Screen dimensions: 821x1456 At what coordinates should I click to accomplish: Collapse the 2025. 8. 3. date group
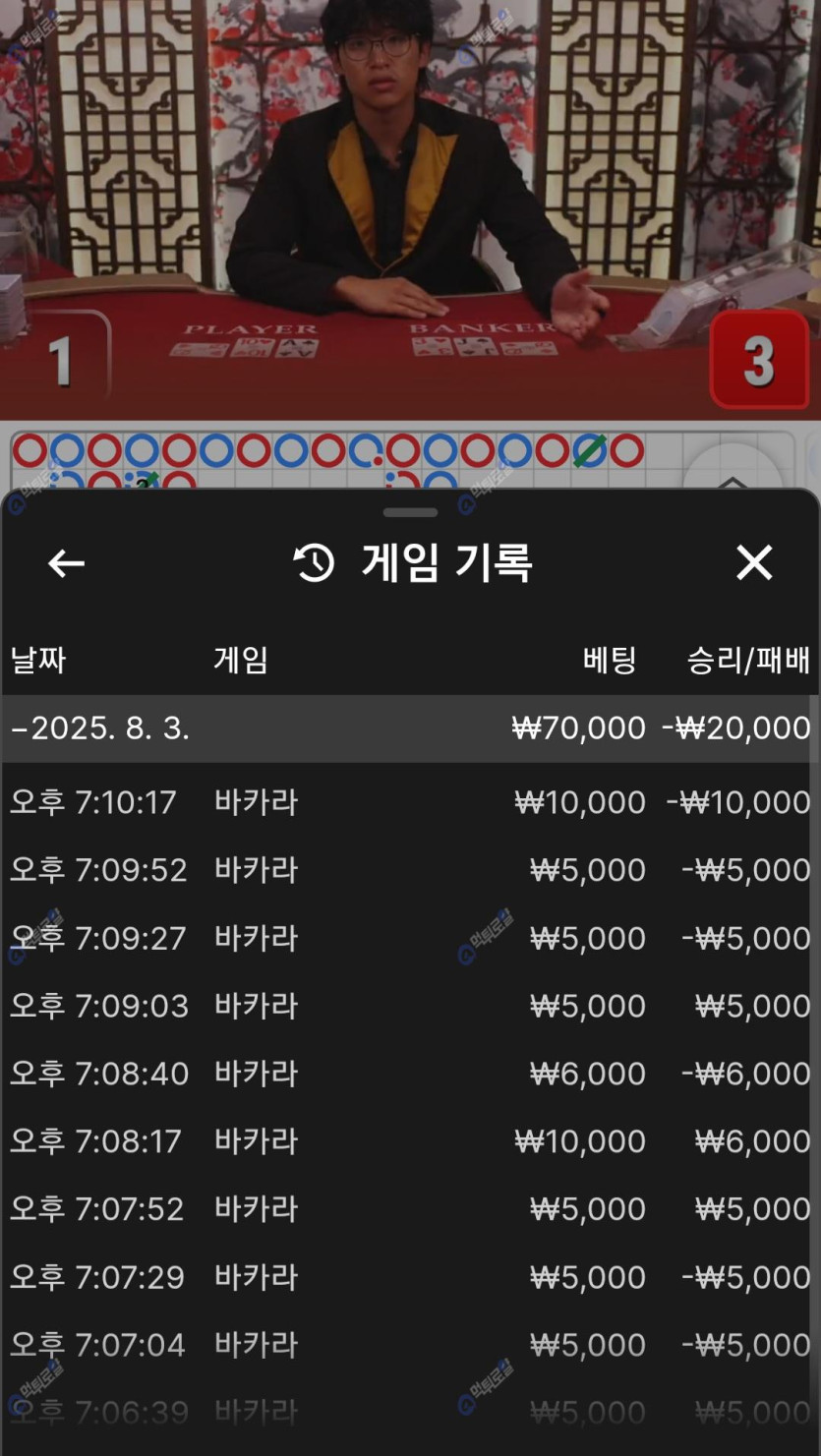(x=408, y=728)
